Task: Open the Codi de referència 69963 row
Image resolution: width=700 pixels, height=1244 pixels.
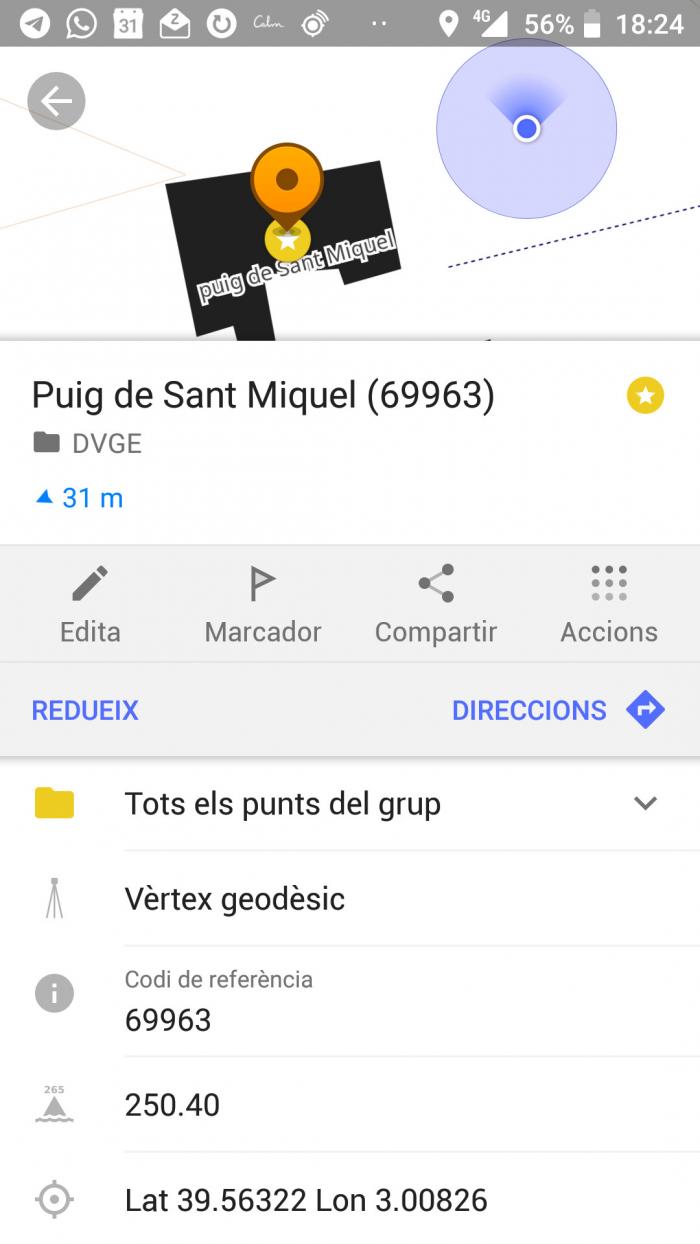Action: coord(350,1000)
